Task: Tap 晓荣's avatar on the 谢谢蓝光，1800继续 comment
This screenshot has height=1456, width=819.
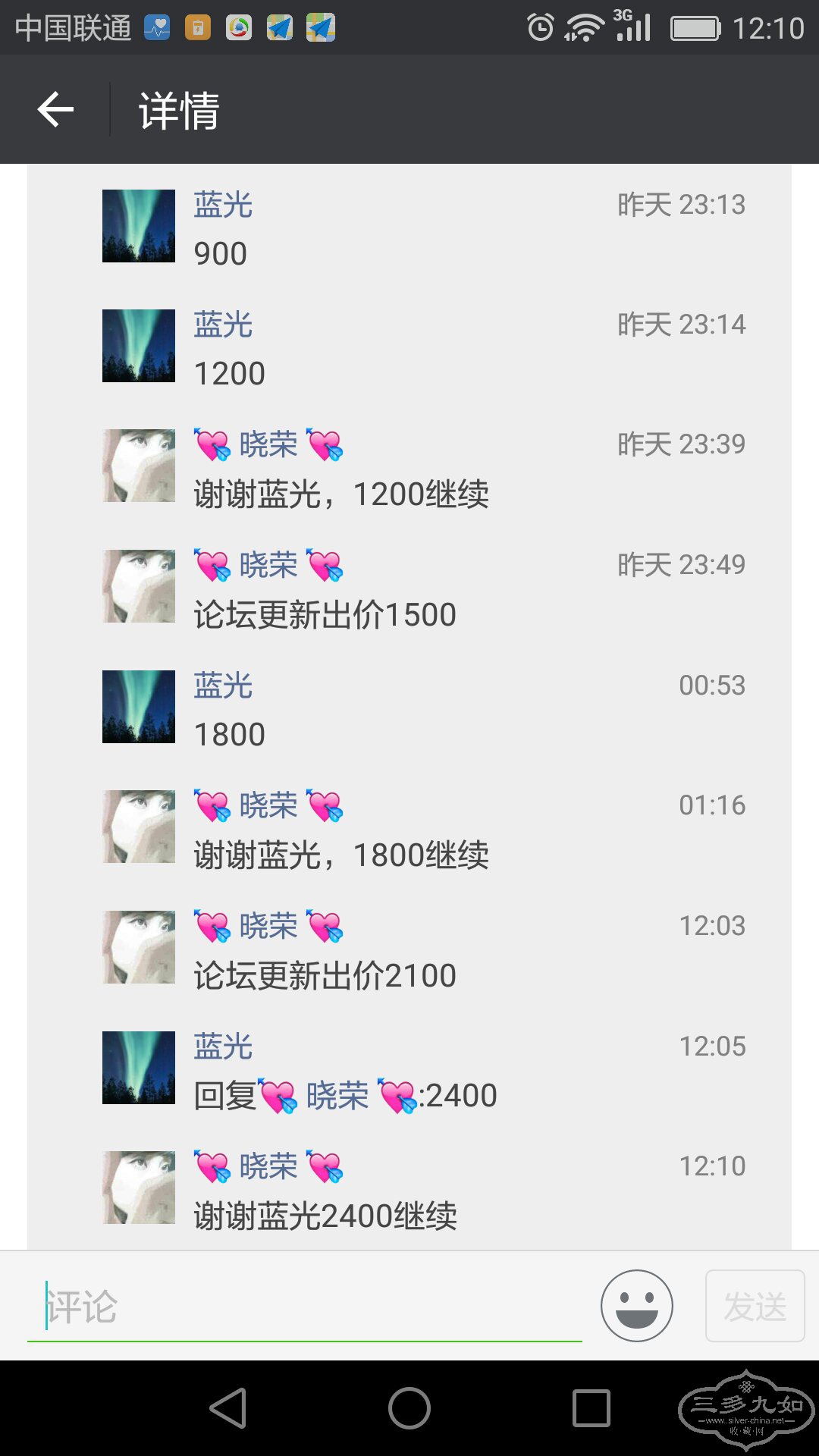Action: click(x=139, y=827)
